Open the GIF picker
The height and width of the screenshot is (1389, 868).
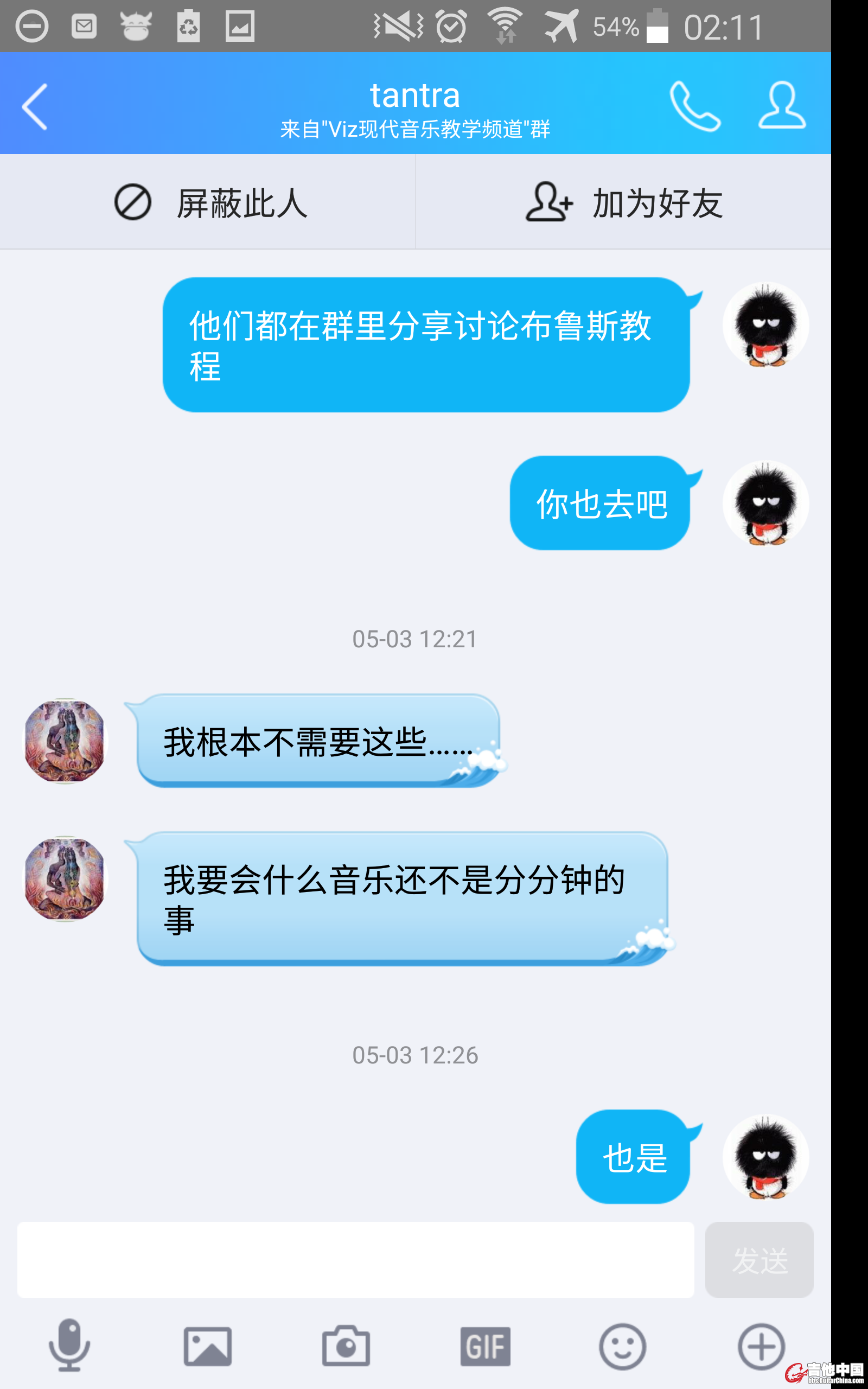[x=484, y=1346]
